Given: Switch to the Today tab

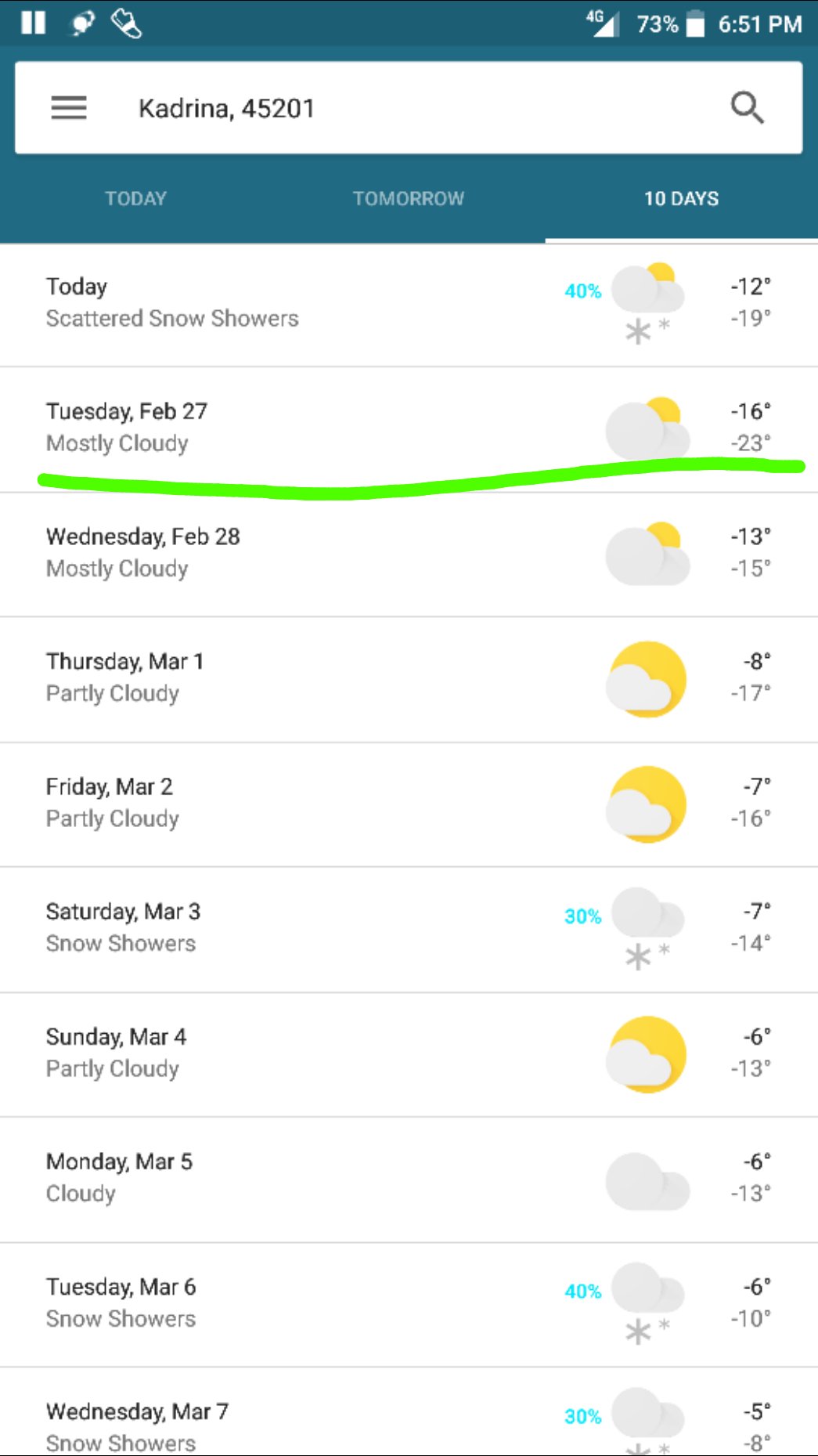Looking at the screenshot, I should click(x=136, y=199).
